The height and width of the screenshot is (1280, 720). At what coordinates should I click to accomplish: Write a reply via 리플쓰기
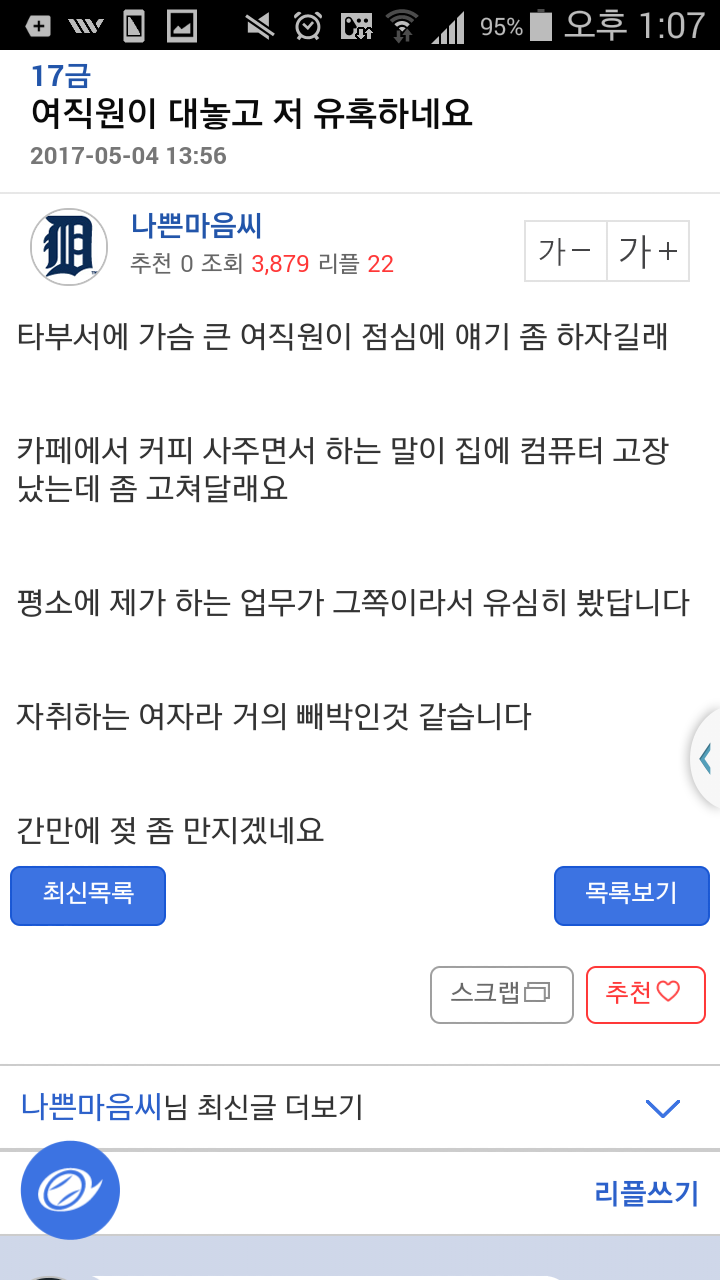(x=646, y=1192)
